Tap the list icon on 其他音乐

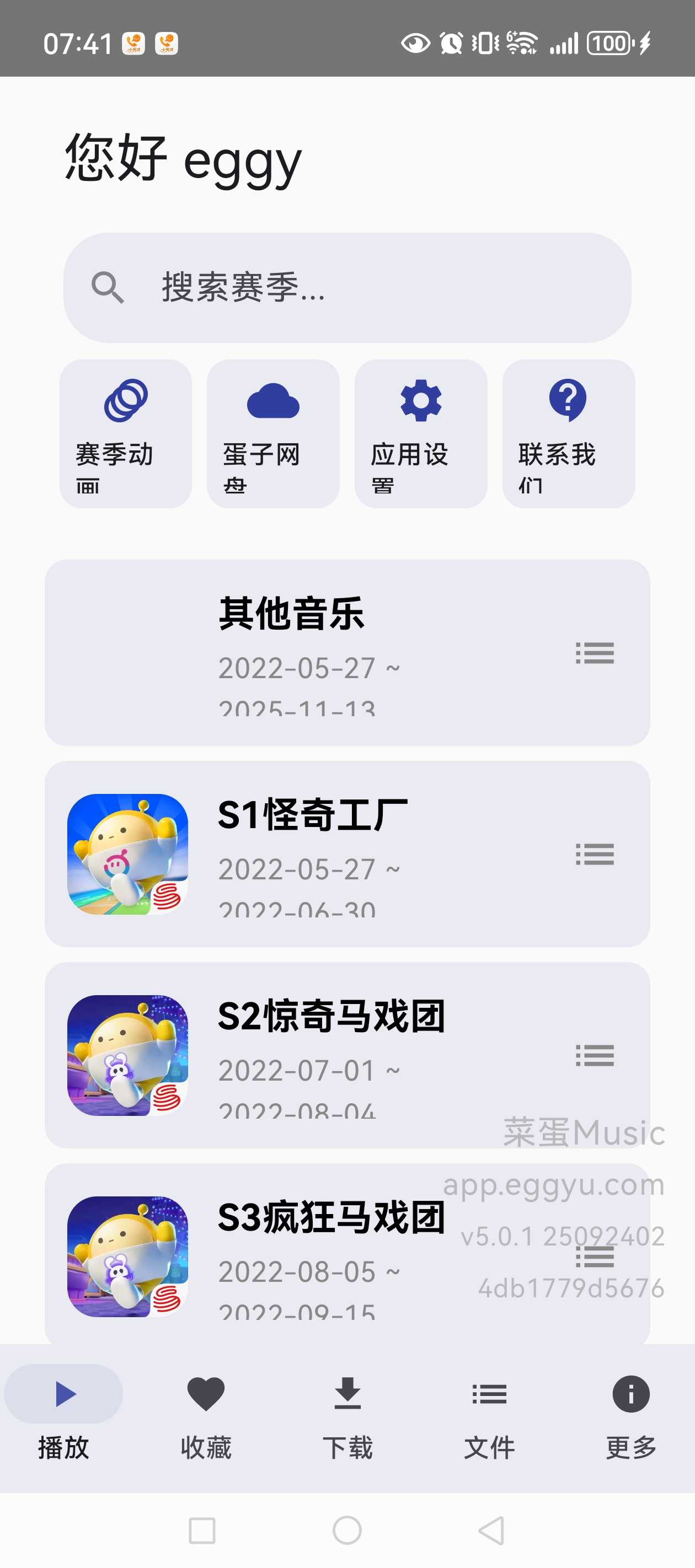pyautogui.click(x=595, y=653)
